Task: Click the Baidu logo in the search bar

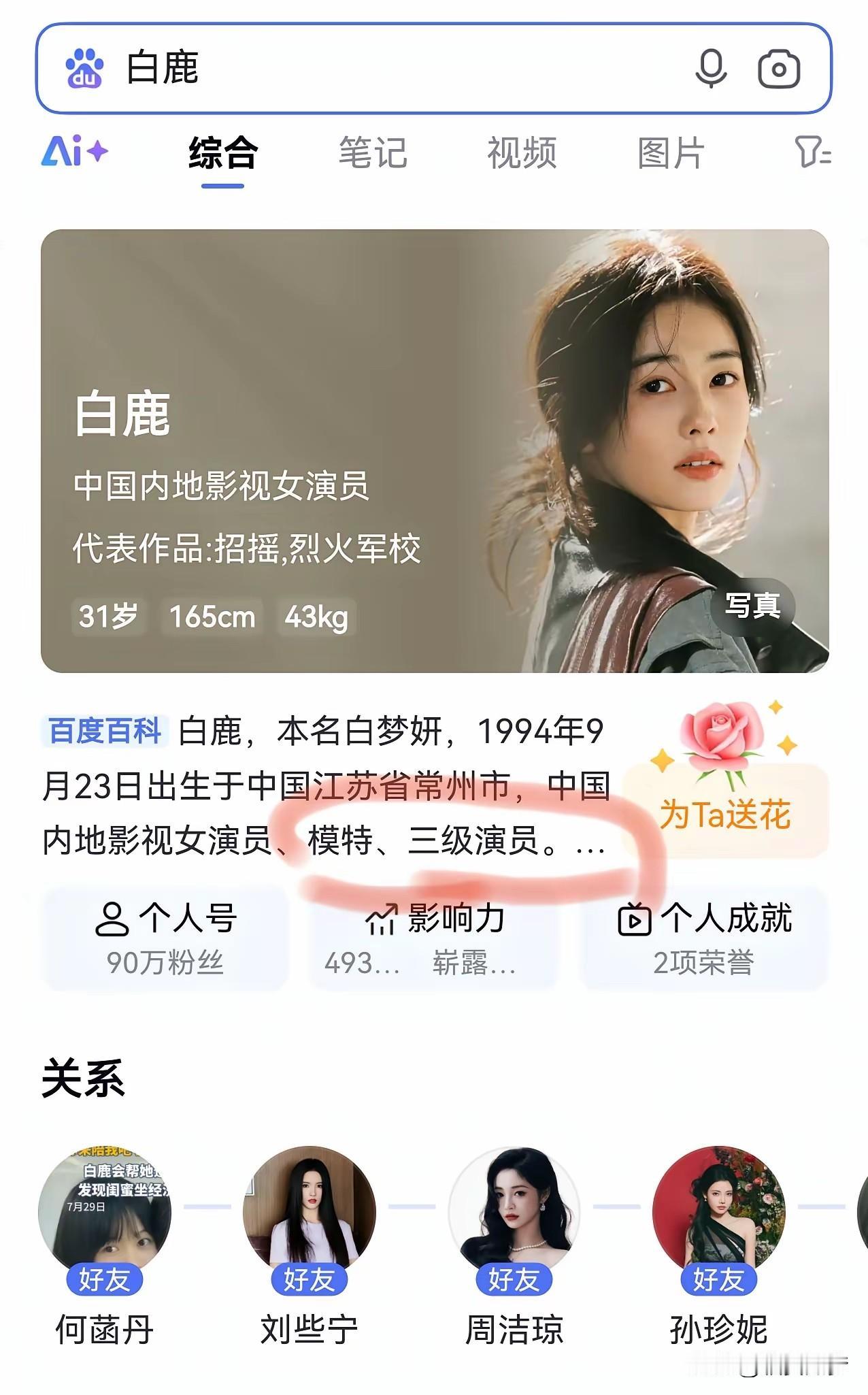Action: click(84, 69)
